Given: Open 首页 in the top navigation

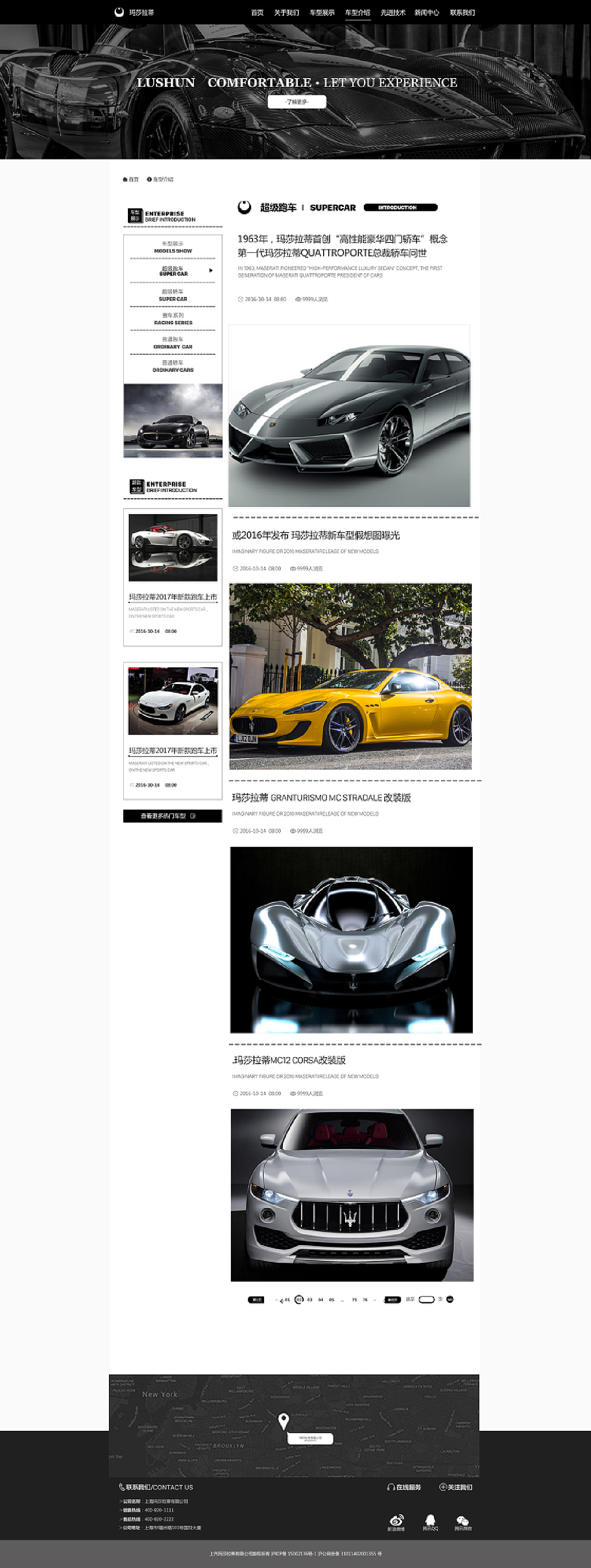Looking at the screenshot, I should [257, 12].
